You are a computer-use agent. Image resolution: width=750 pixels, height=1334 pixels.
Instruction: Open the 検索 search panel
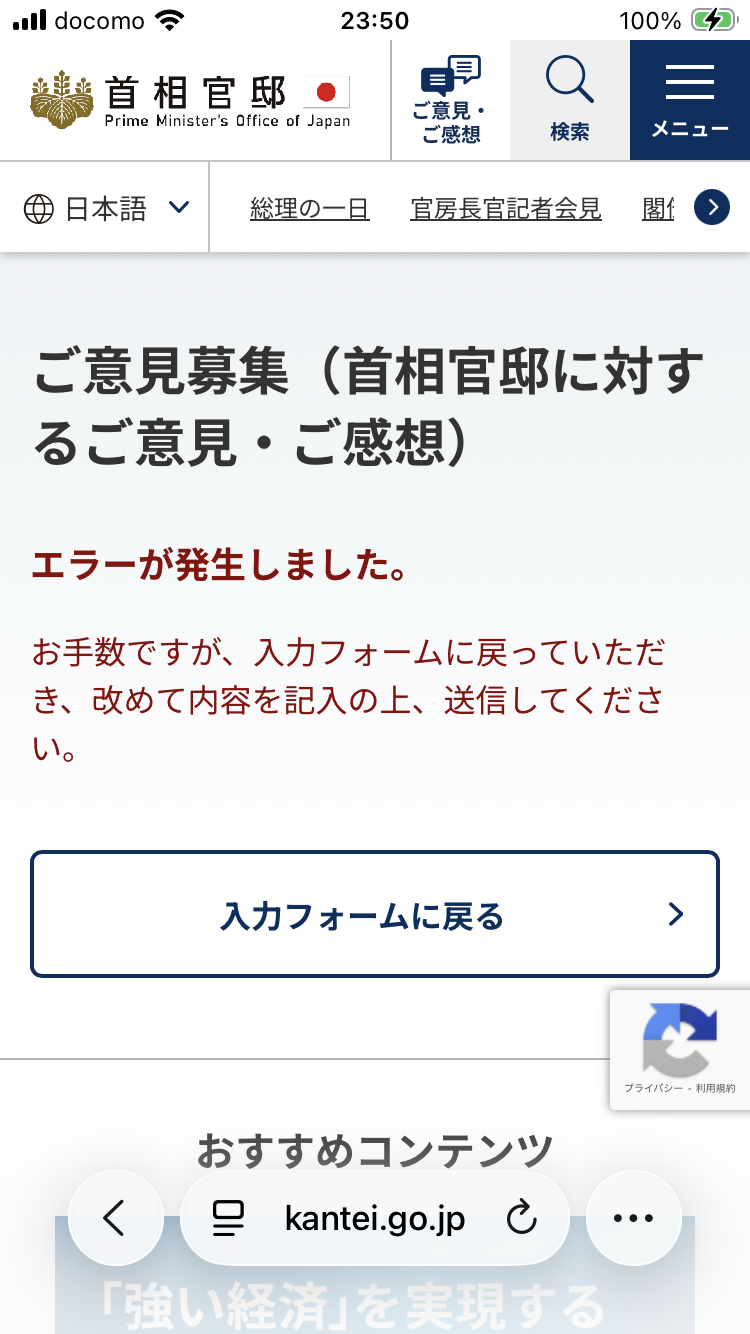[569, 100]
